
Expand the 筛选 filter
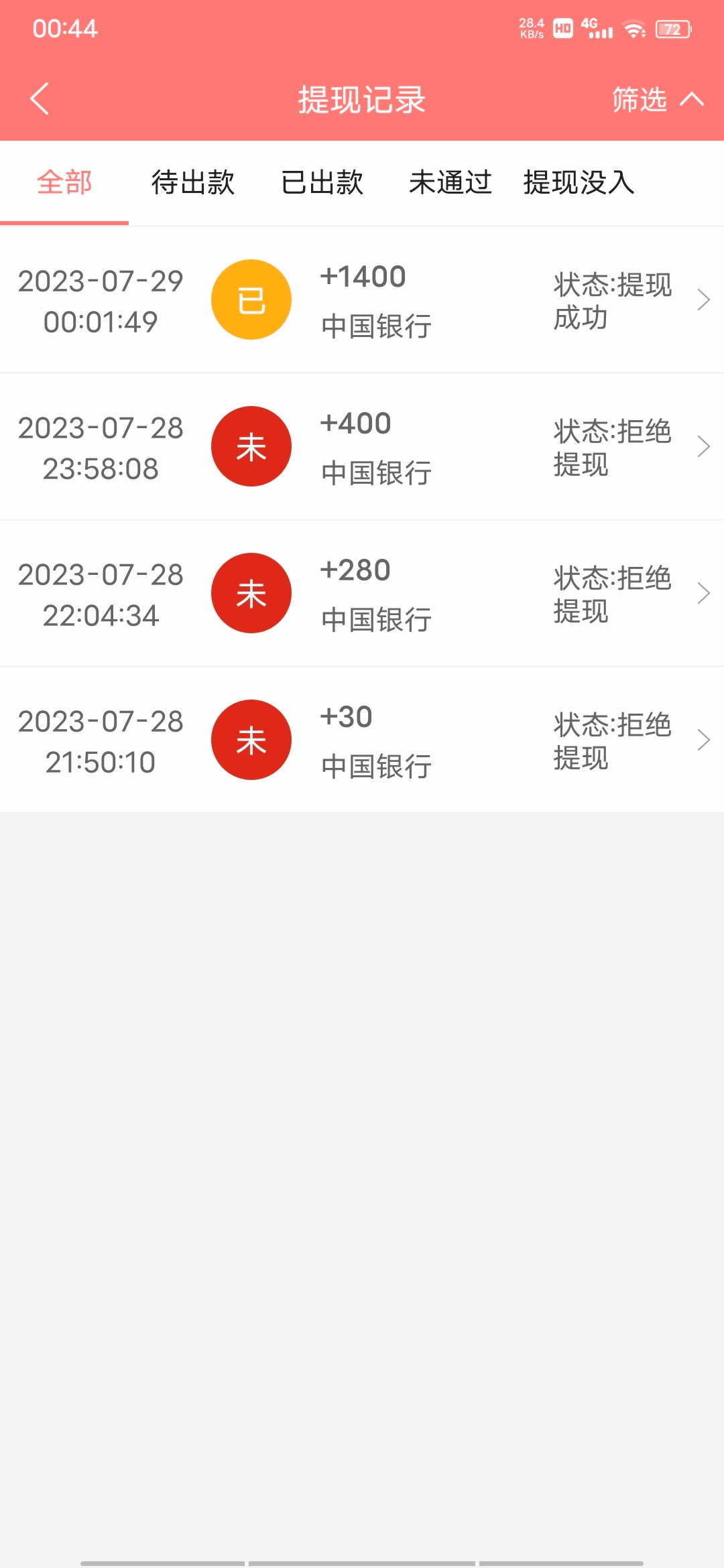(x=657, y=99)
